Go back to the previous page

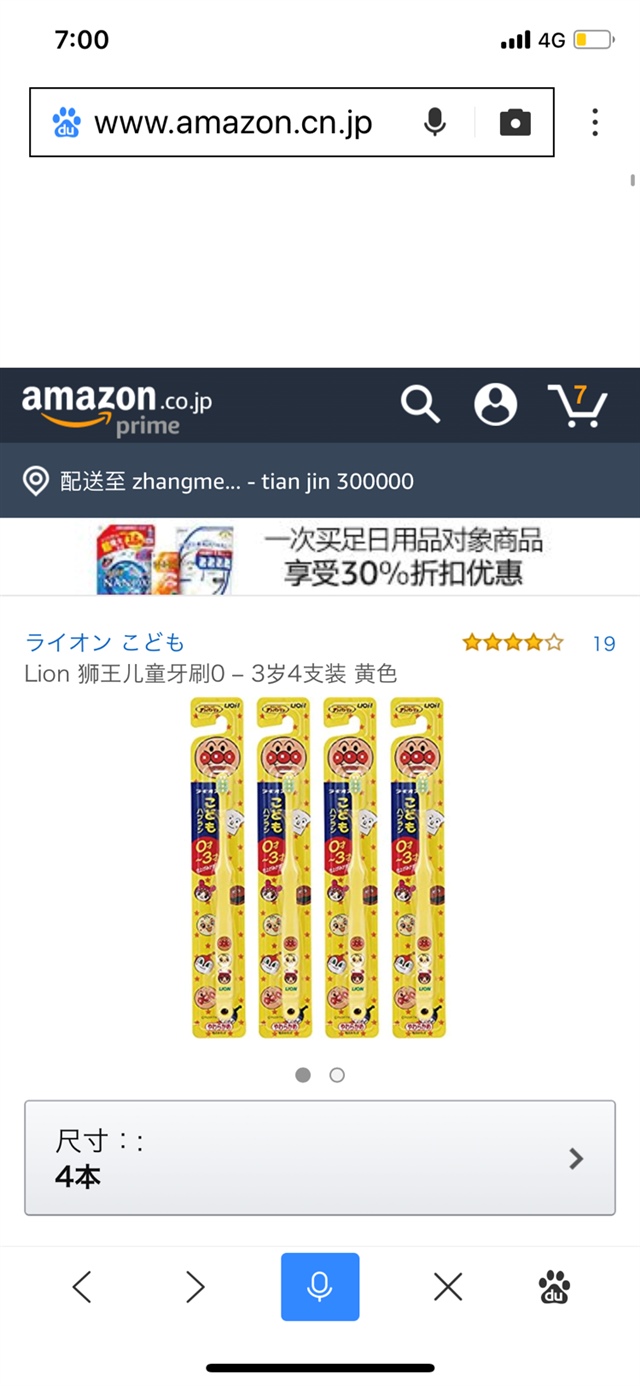(82, 1287)
